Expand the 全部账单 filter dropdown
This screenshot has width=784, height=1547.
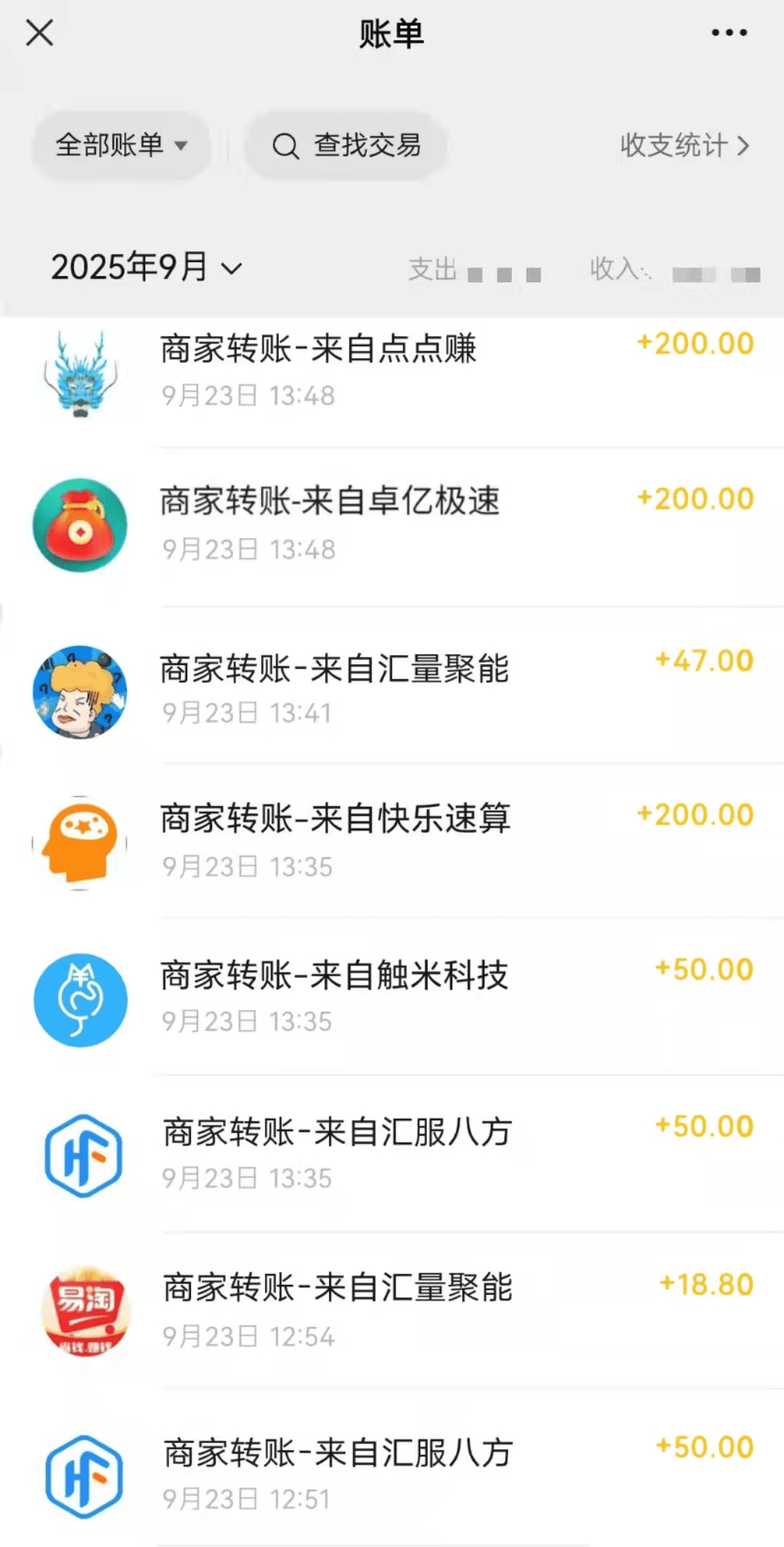(121, 145)
